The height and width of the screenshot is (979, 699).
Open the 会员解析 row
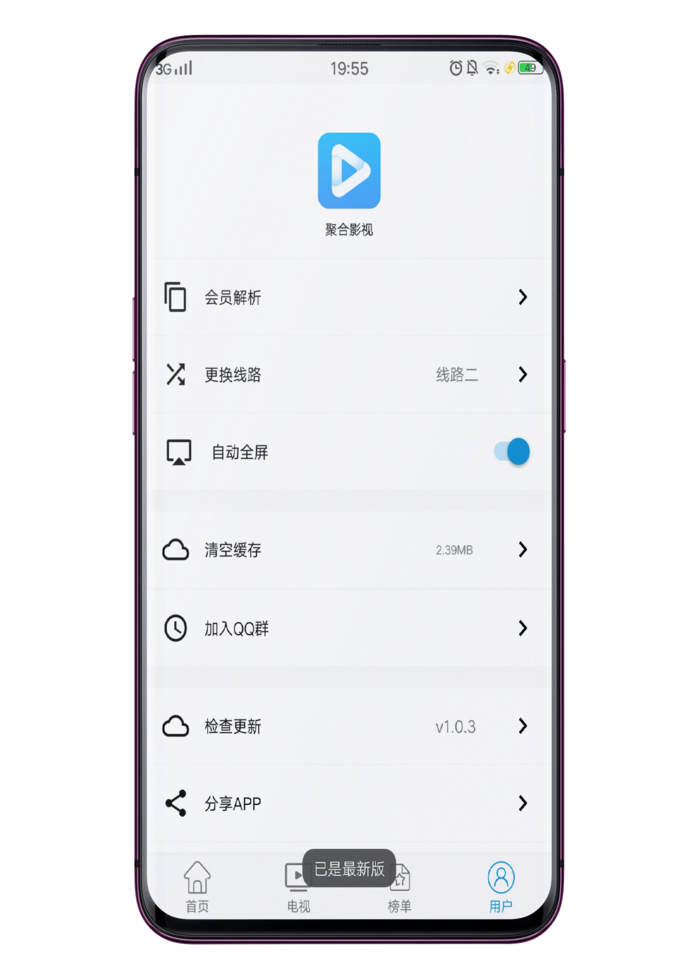(346, 298)
